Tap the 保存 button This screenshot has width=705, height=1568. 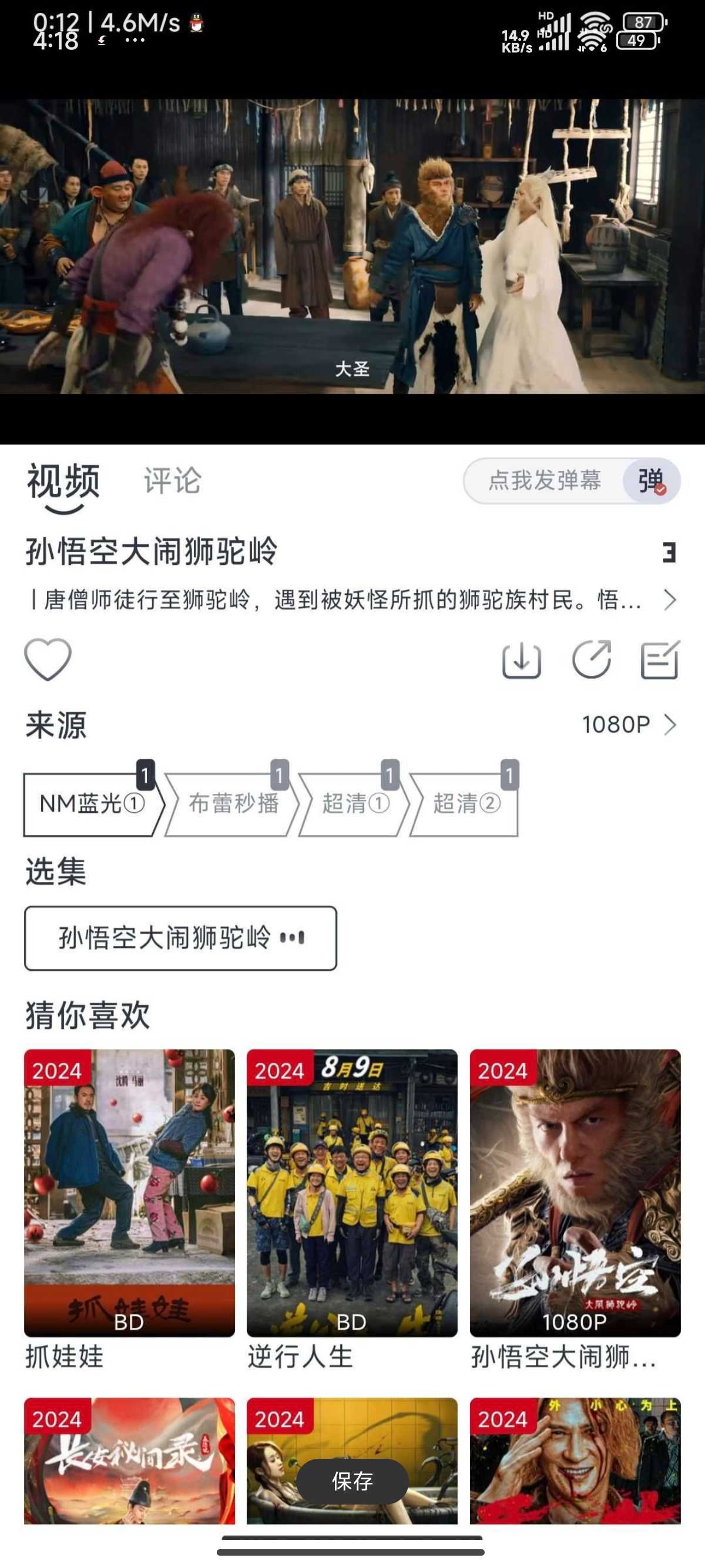tap(352, 1481)
